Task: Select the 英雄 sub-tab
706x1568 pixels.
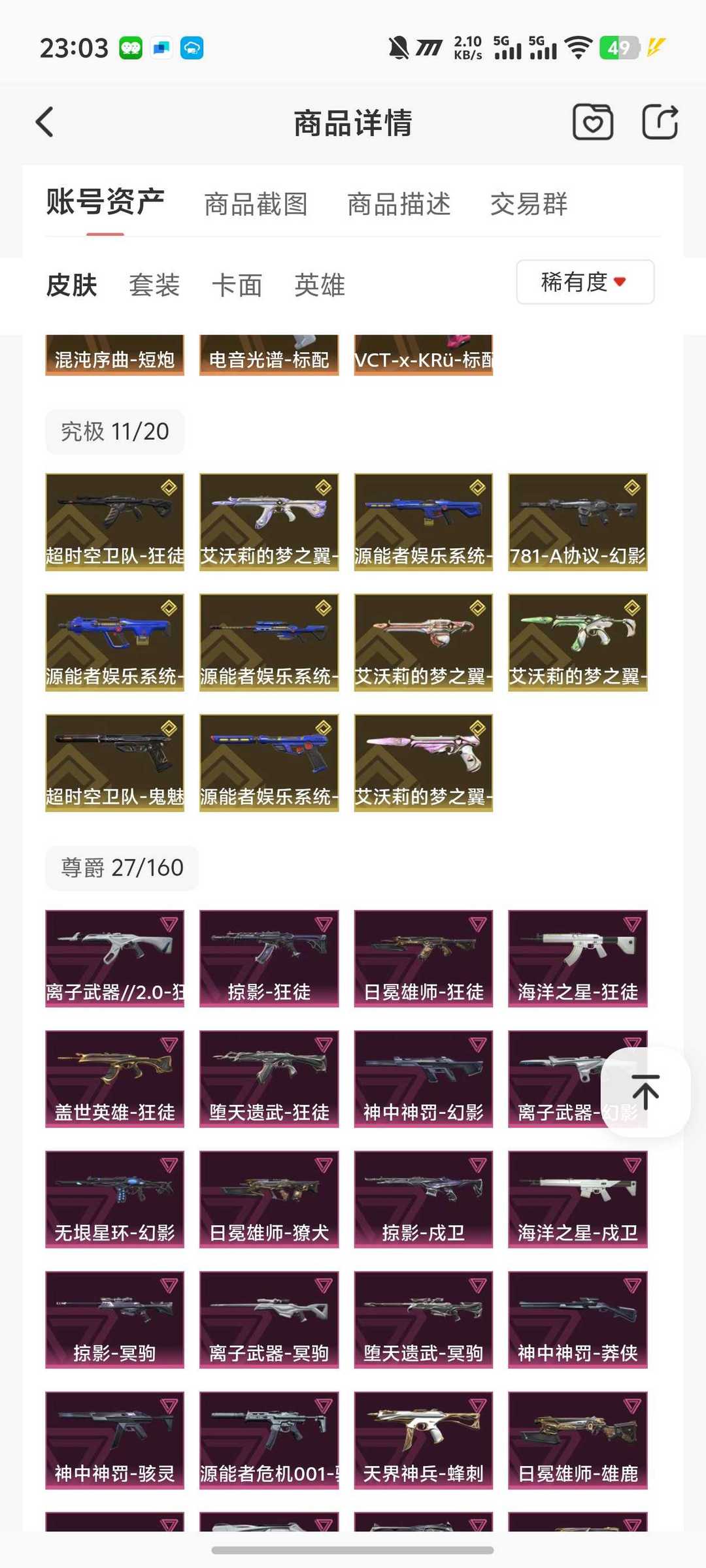Action: [x=320, y=285]
